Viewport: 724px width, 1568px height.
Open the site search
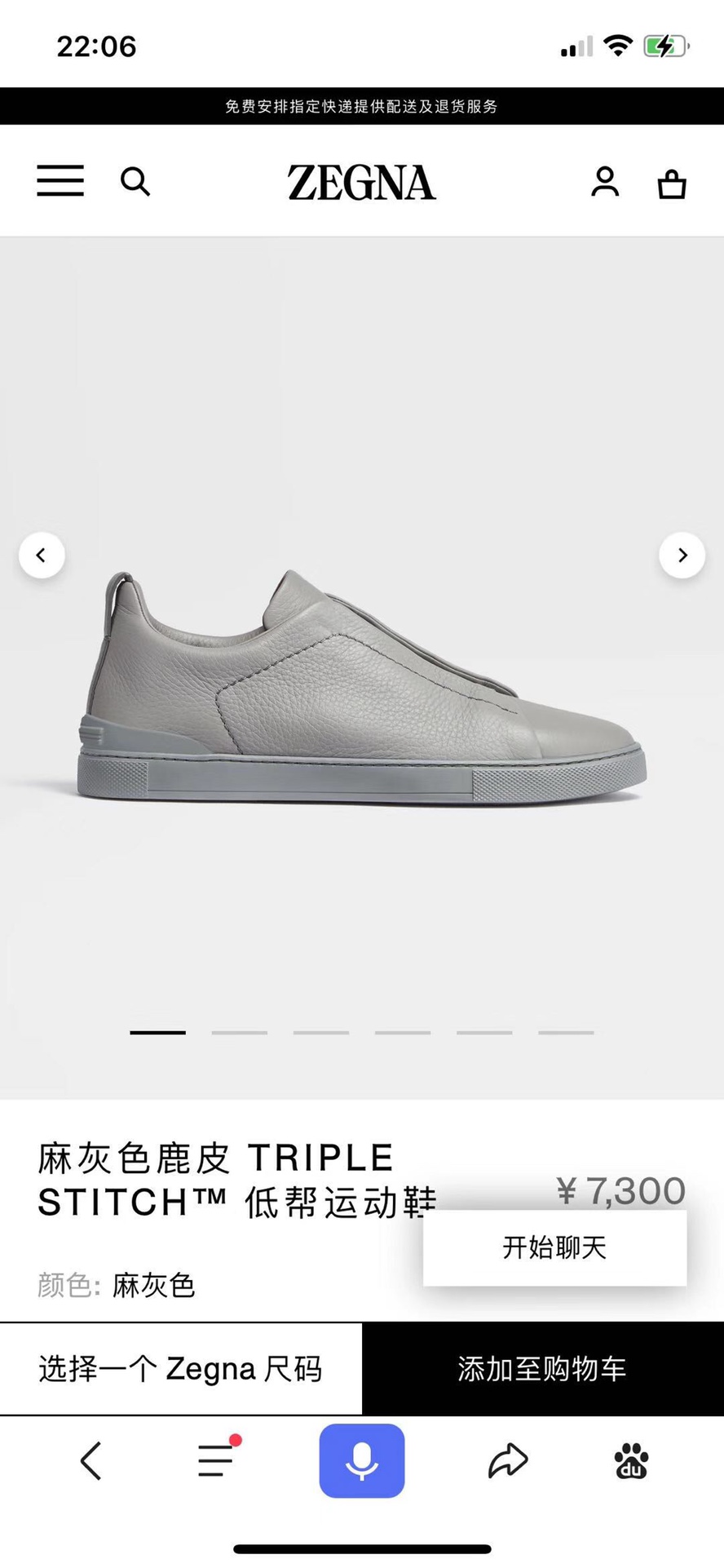pos(135,181)
